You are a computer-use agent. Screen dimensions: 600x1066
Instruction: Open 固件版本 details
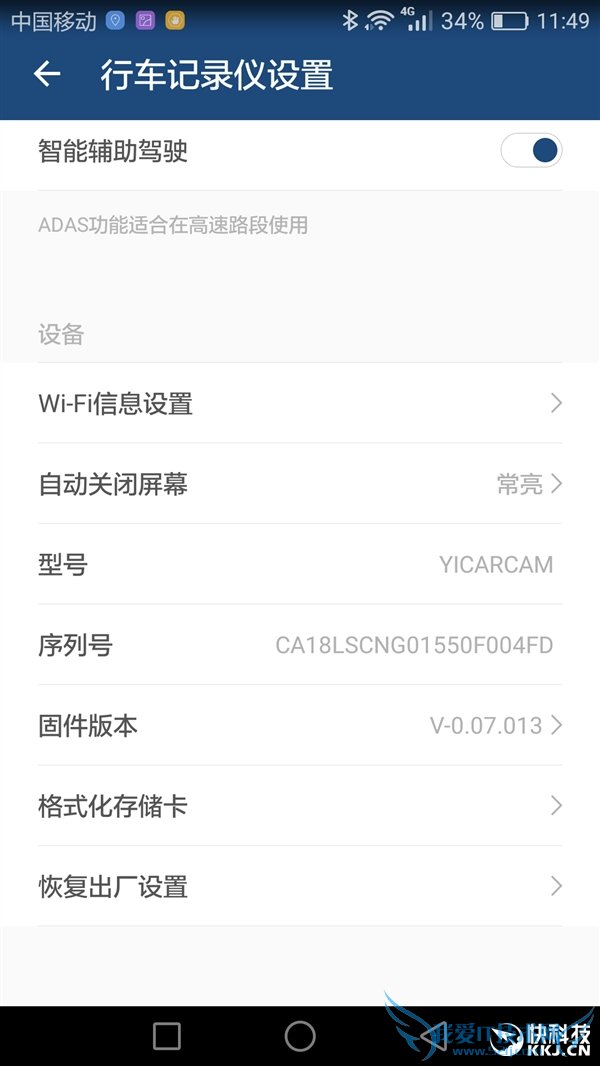click(300, 726)
